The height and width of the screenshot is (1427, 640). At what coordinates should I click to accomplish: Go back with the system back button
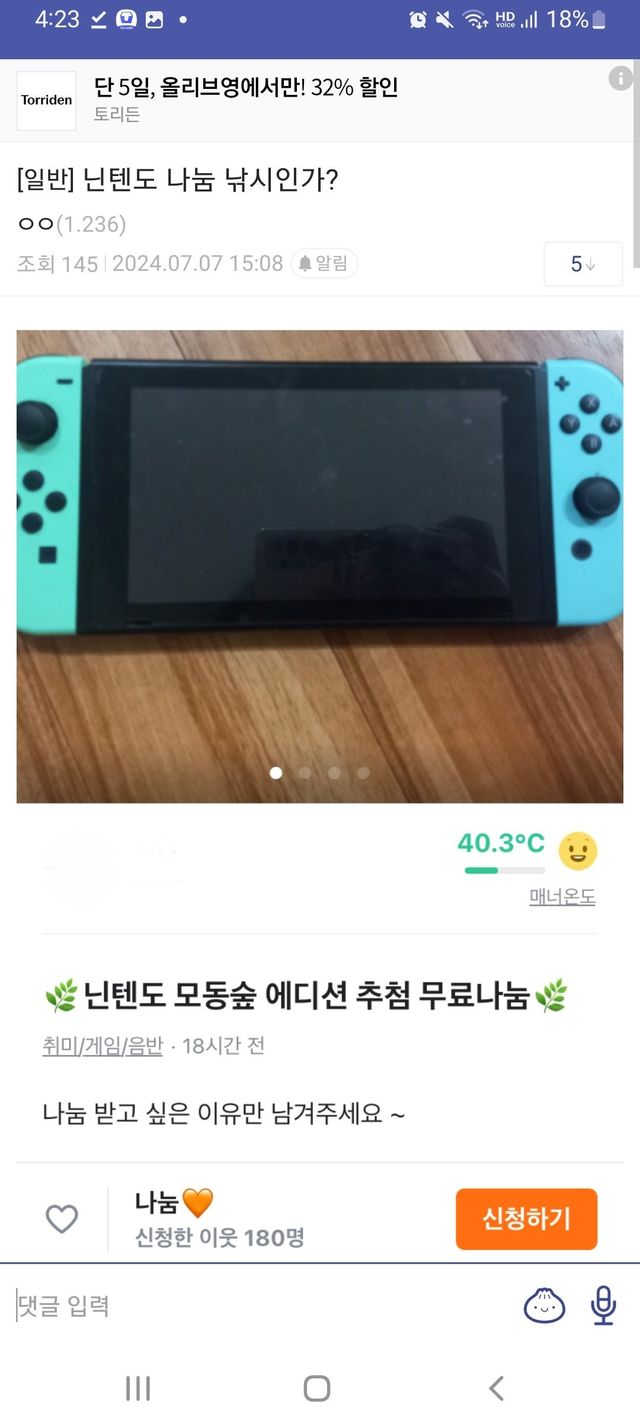coord(496,1388)
